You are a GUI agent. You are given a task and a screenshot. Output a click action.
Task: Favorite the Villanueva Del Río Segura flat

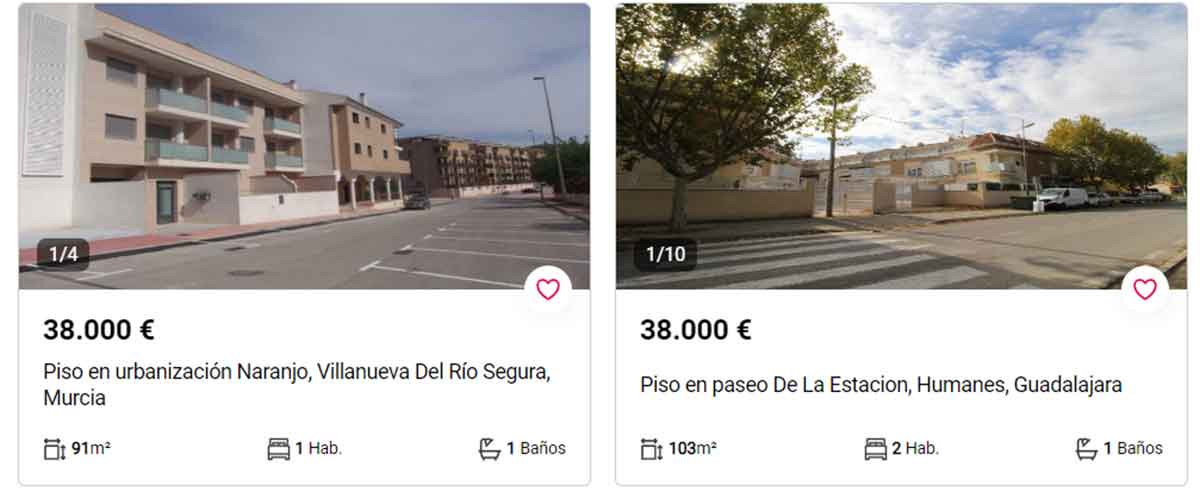(548, 290)
